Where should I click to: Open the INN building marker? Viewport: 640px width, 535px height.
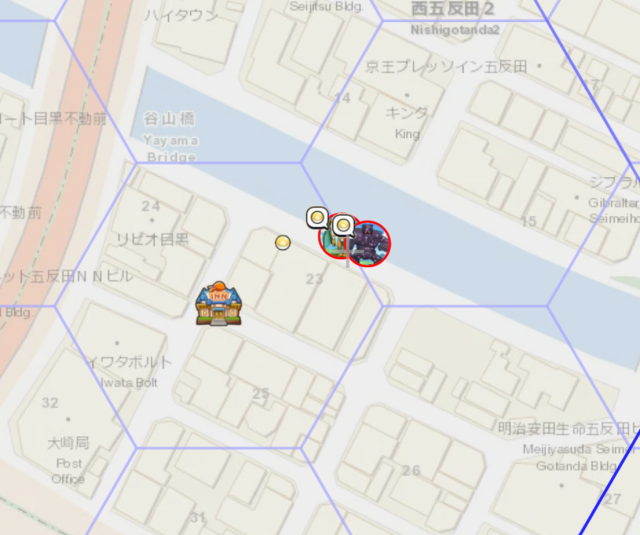[218, 302]
